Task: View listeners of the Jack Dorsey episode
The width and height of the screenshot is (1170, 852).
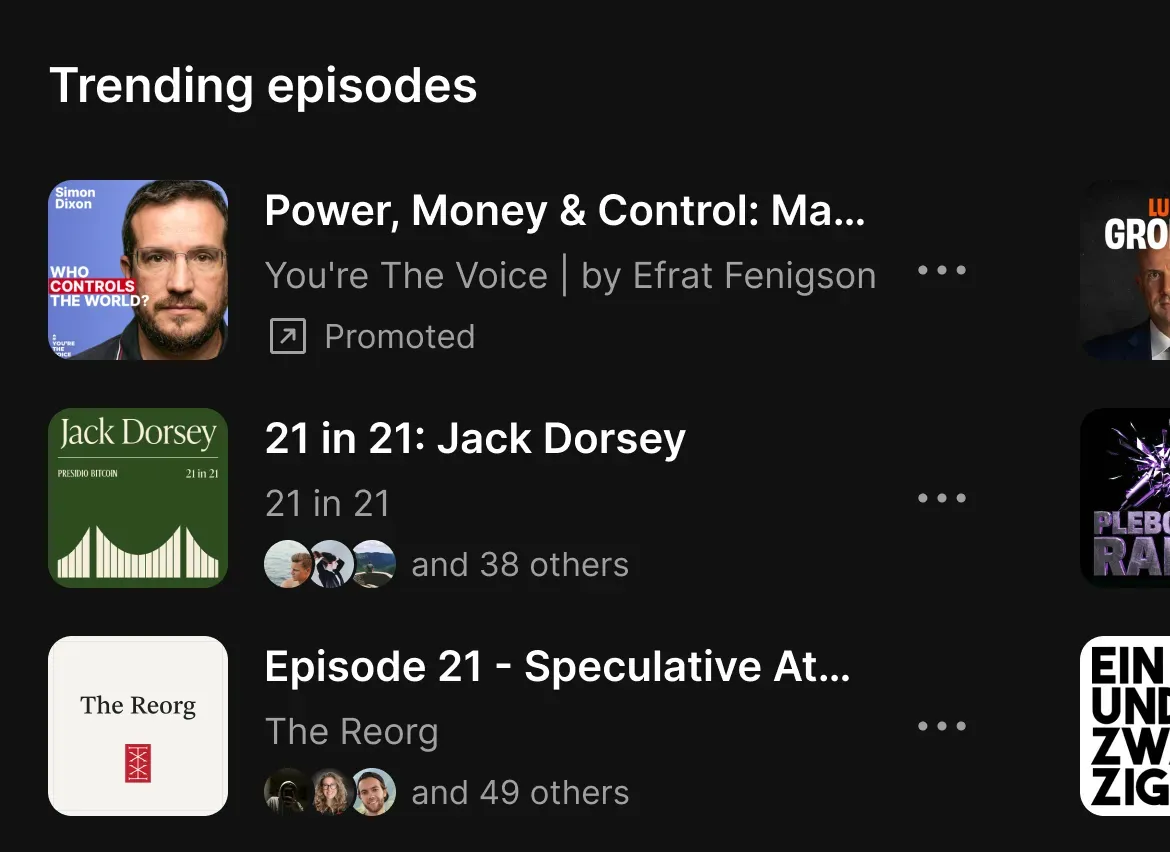Action: [446, 565]
